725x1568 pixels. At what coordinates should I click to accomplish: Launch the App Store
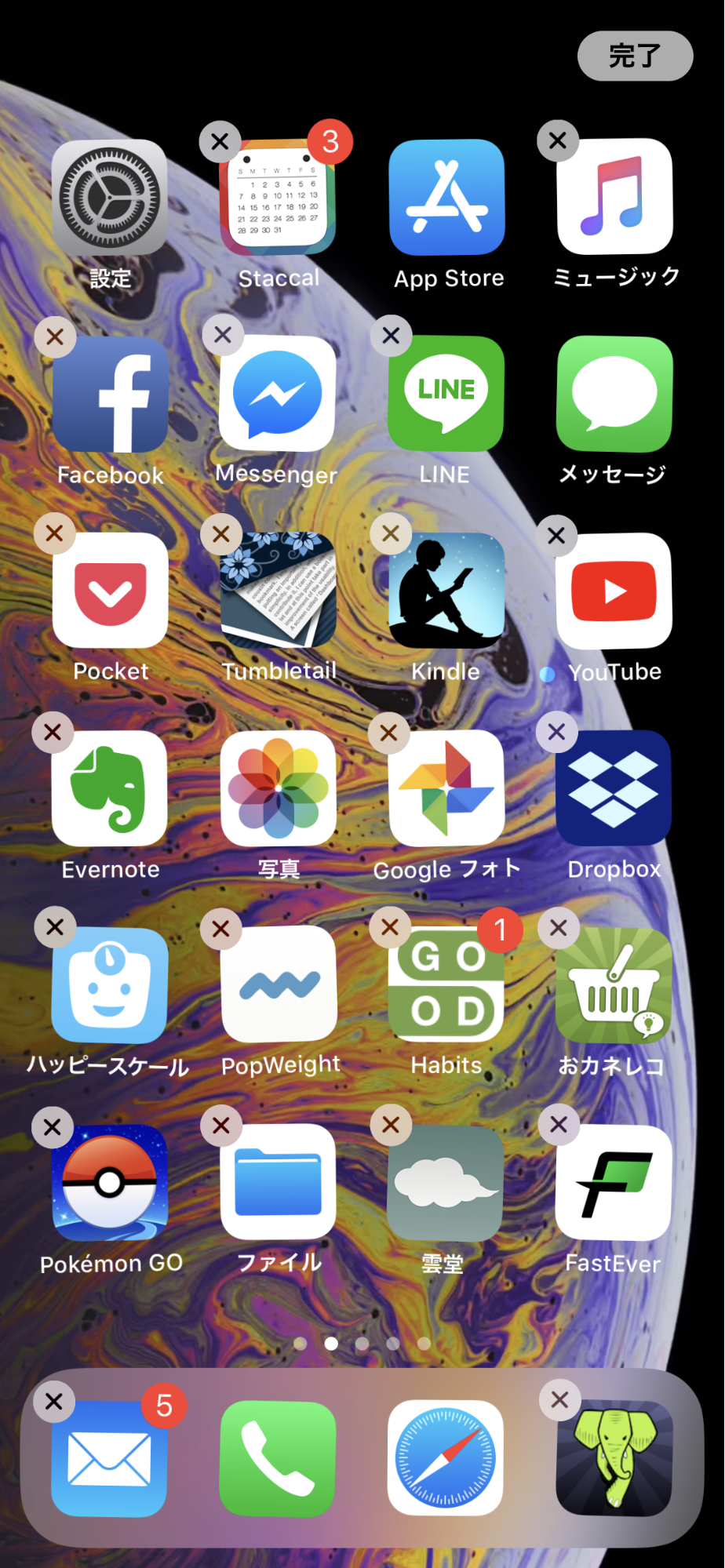coord(447,198)
